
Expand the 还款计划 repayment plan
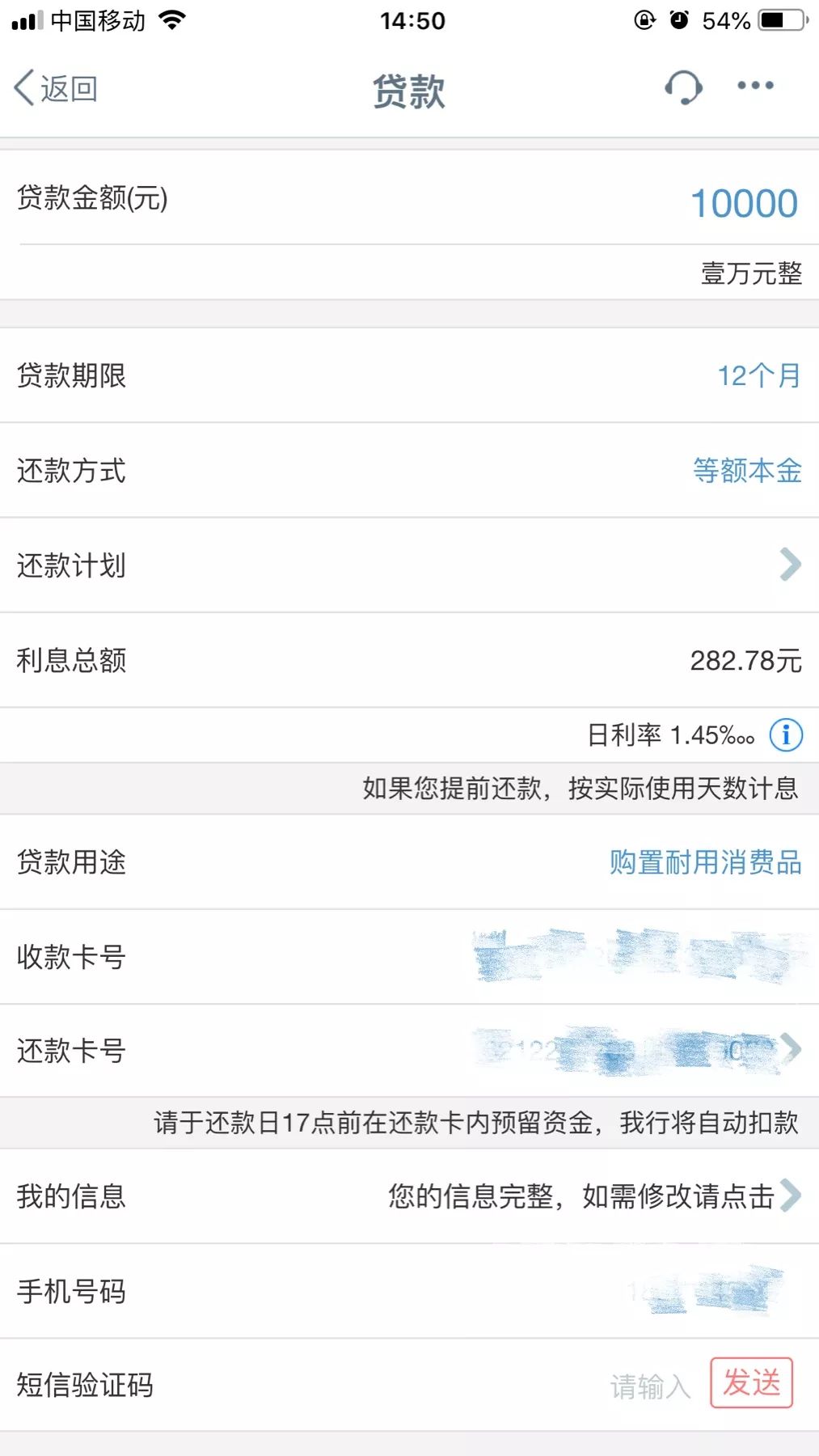pos(788,565)
